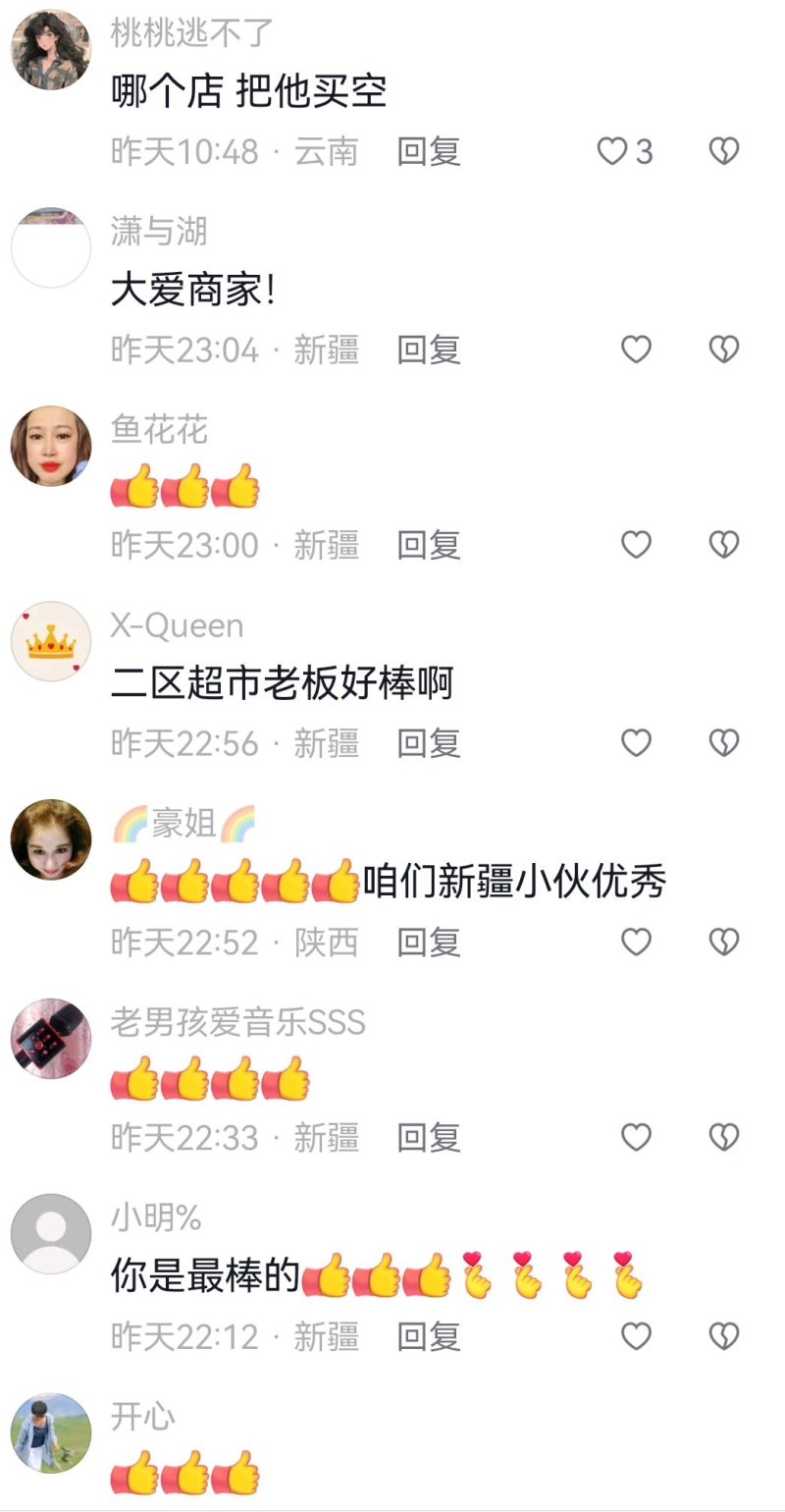This screenshot has height=1512, width=785.
Task: Like the comment by 桃桃逃不了
Action: (613, 151)
